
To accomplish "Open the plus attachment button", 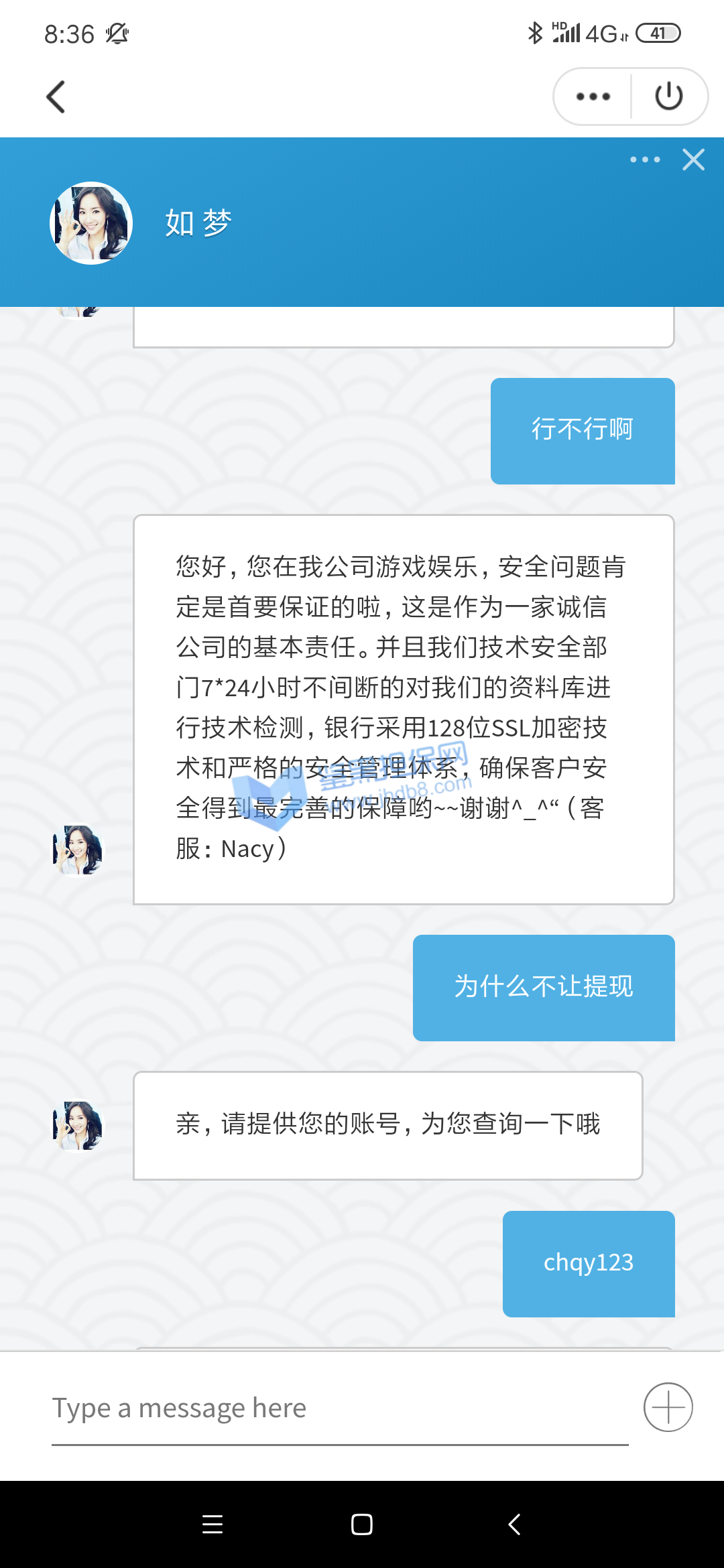I will point(668,1407).
